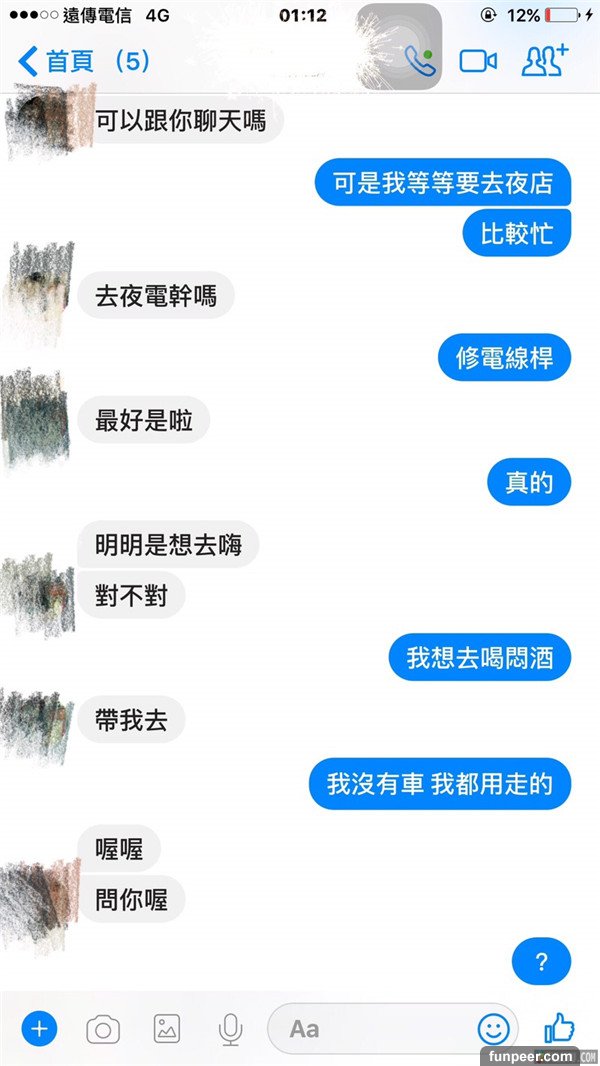Open the camera
Image resolution: width=600 pixels, height=1066 pixels.
pos(102,1028)
